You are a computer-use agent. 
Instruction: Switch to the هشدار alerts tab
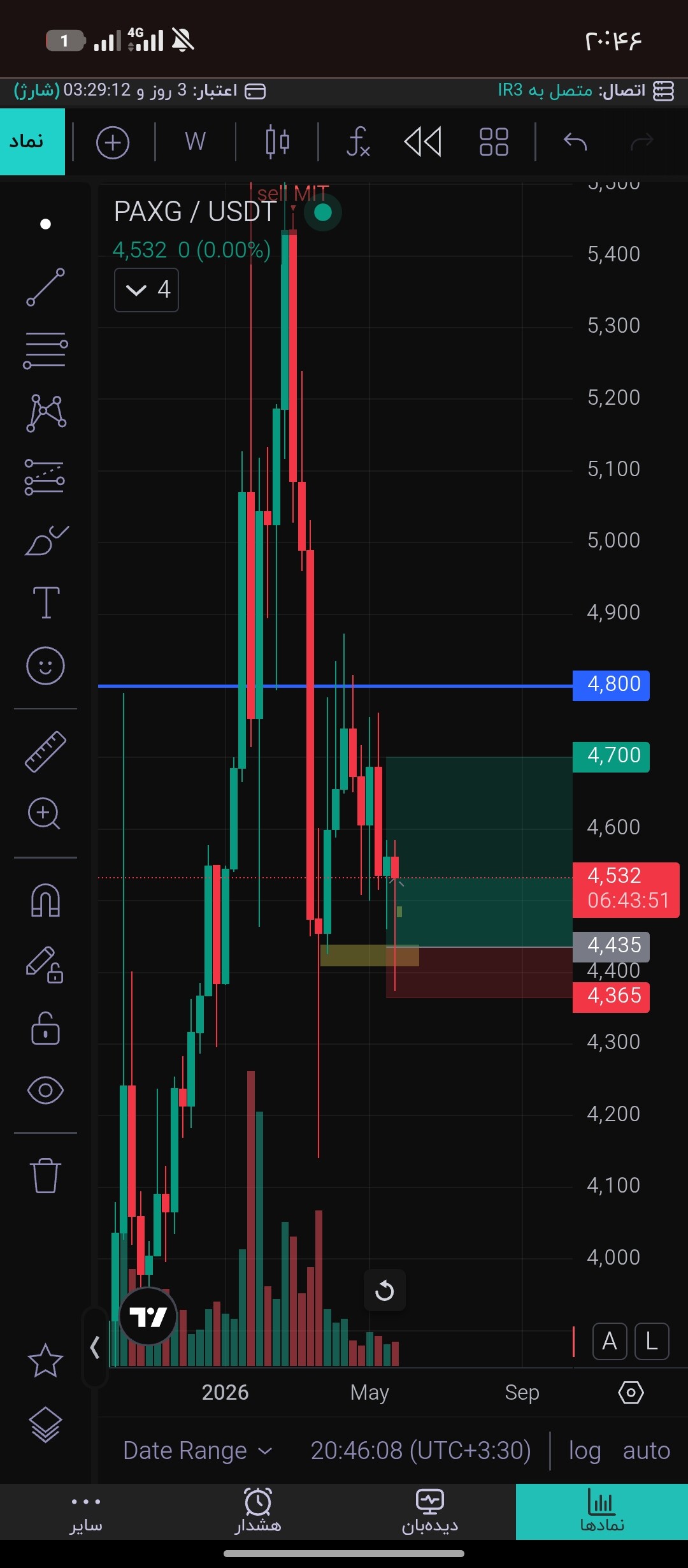[x=258, y=1511]
